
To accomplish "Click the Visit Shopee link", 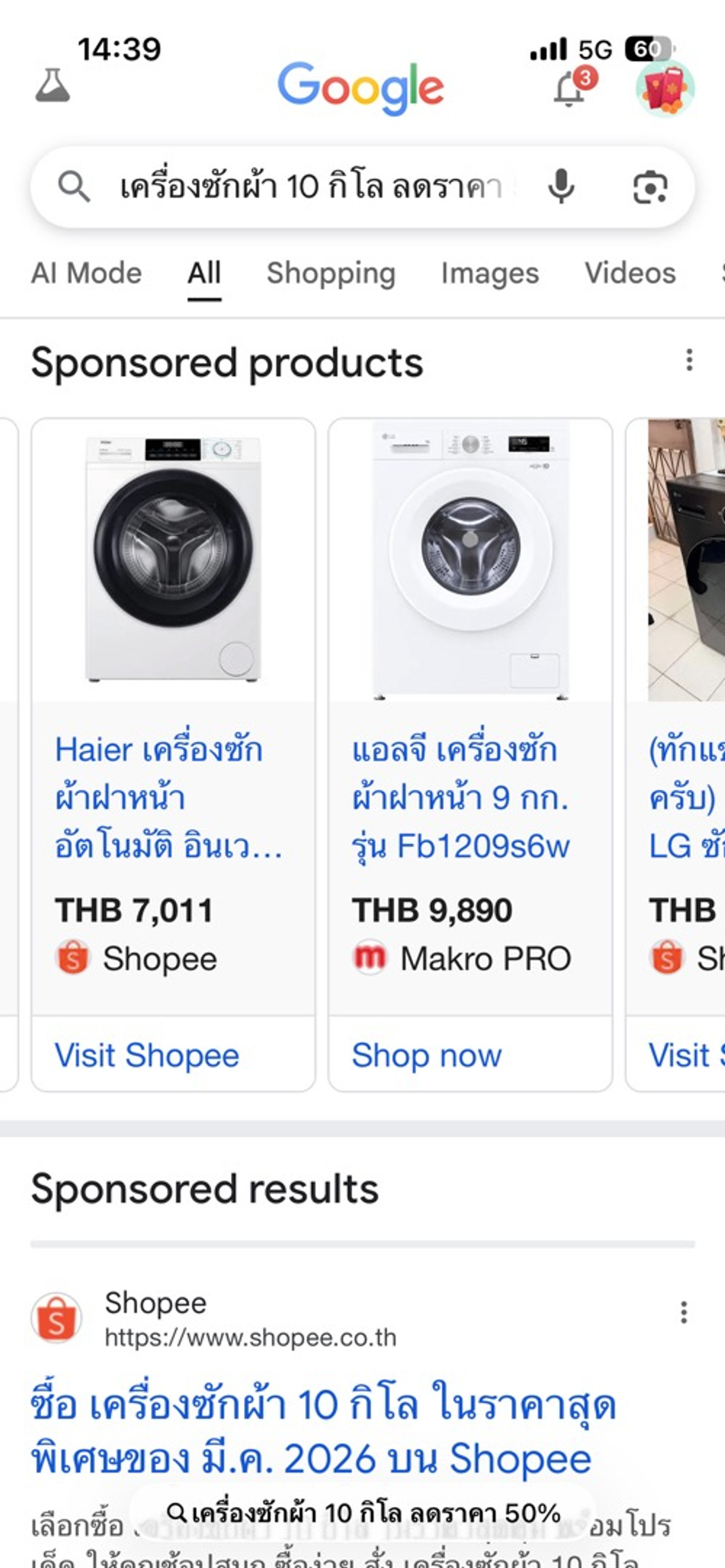I will pos(146,1056).
